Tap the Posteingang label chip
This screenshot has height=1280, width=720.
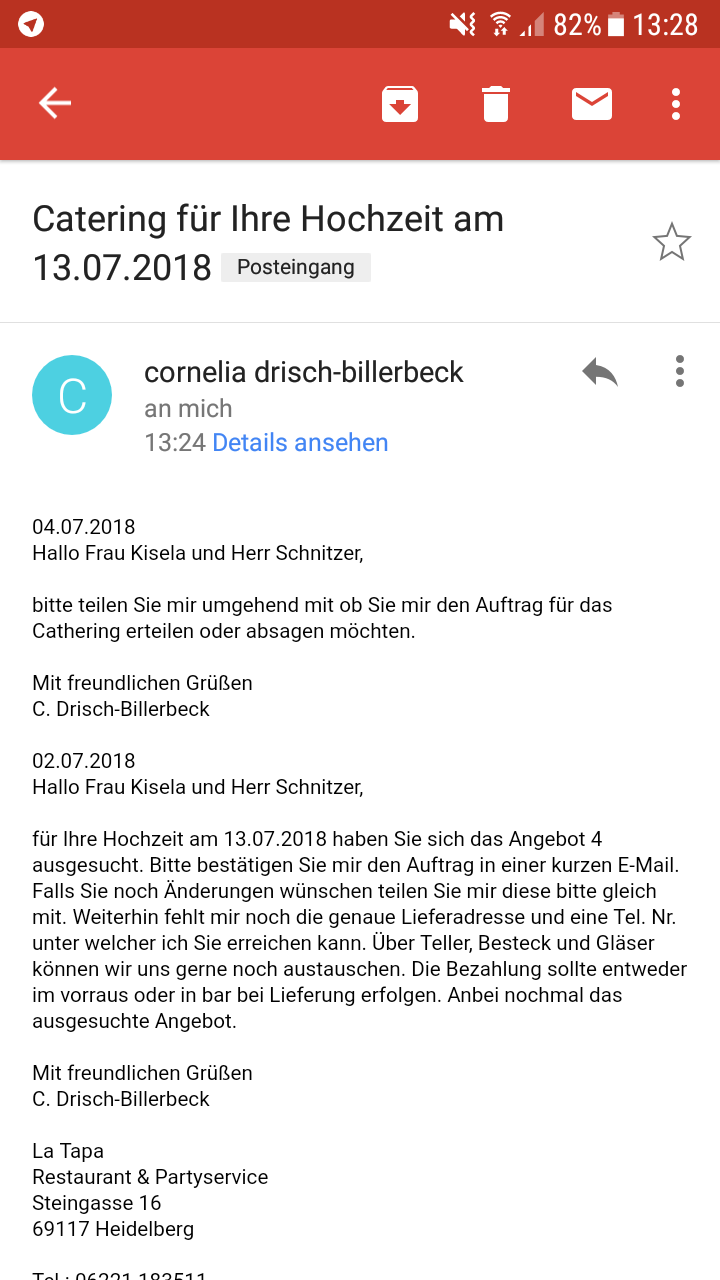pos(296,267)
